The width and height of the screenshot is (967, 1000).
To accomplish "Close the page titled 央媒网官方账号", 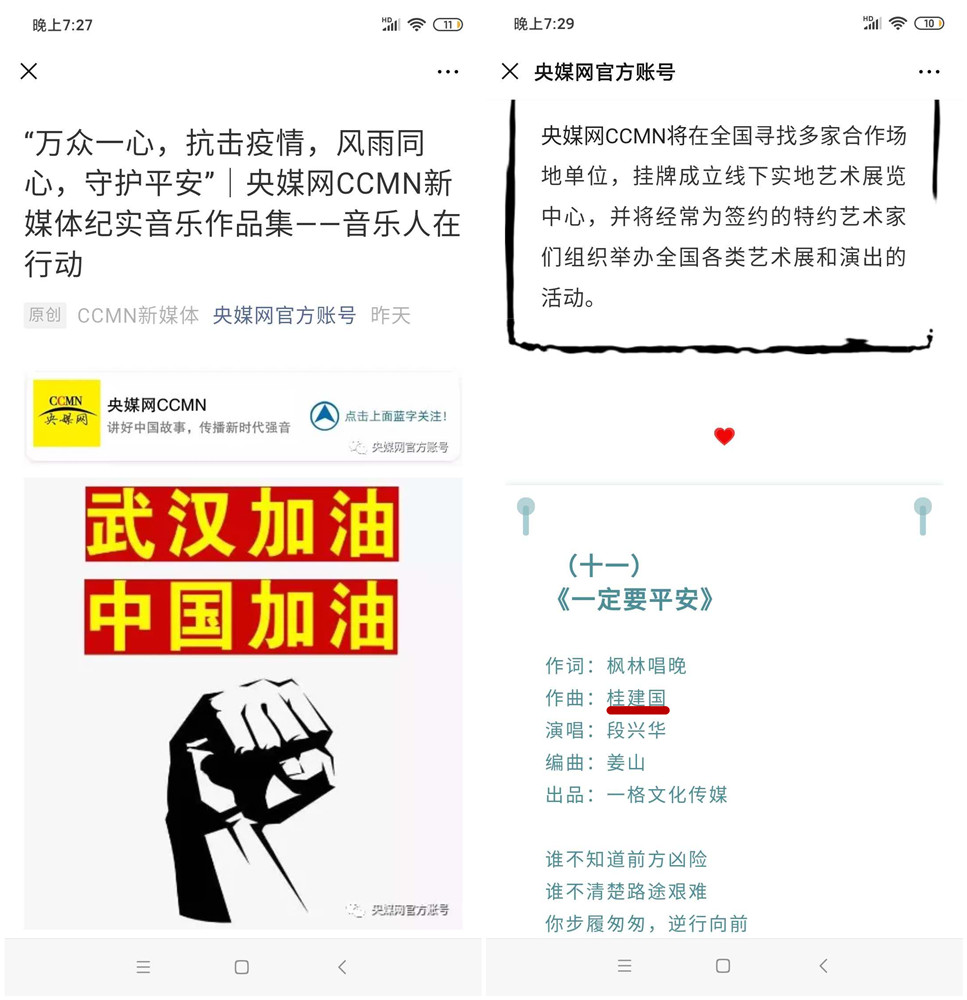I will [x=510, y=71].
